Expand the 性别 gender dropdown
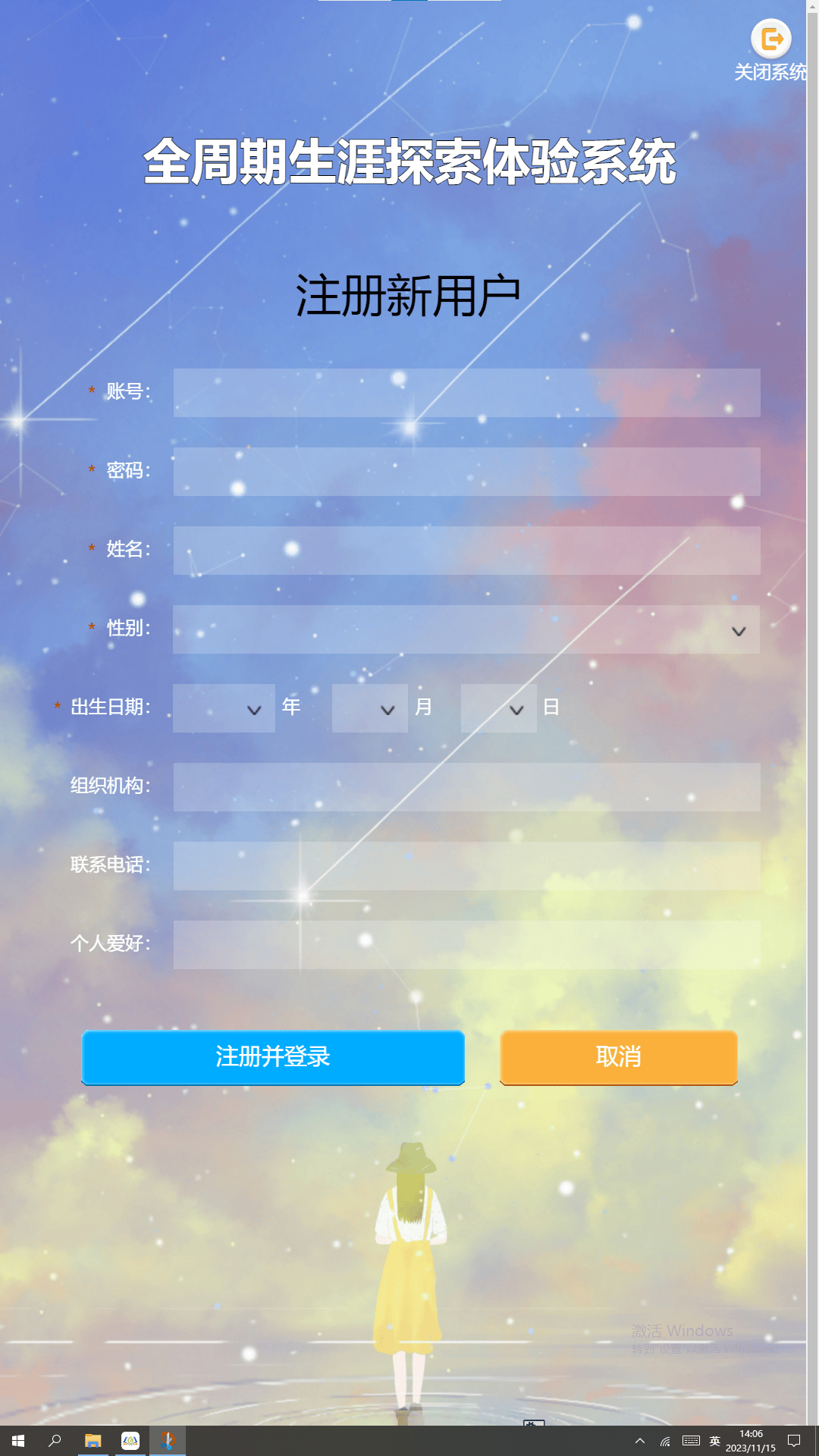819x1456 pixels. pyautogui.click(x=466, y=629)
